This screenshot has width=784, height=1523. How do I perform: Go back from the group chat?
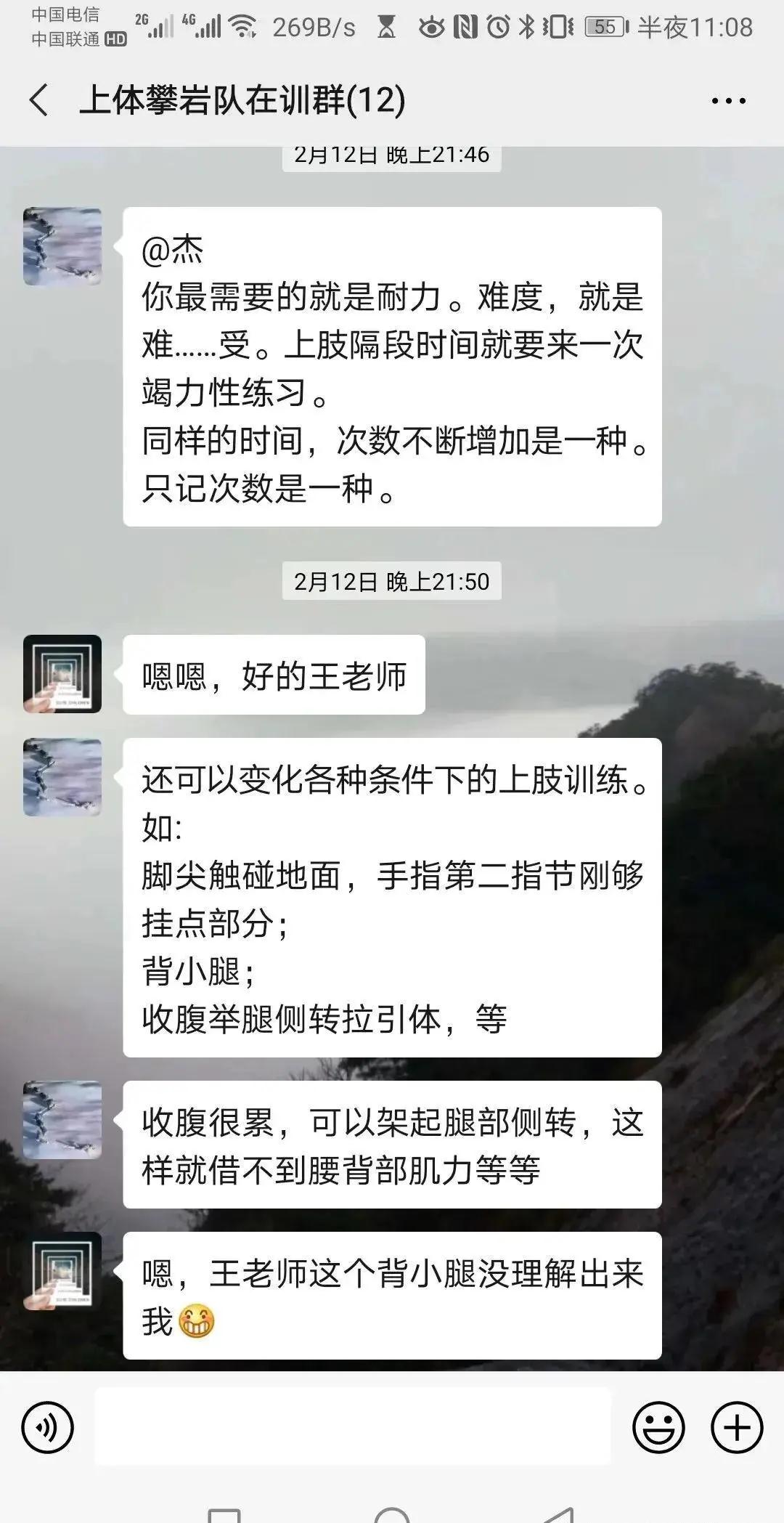click(x=40, y=100)
